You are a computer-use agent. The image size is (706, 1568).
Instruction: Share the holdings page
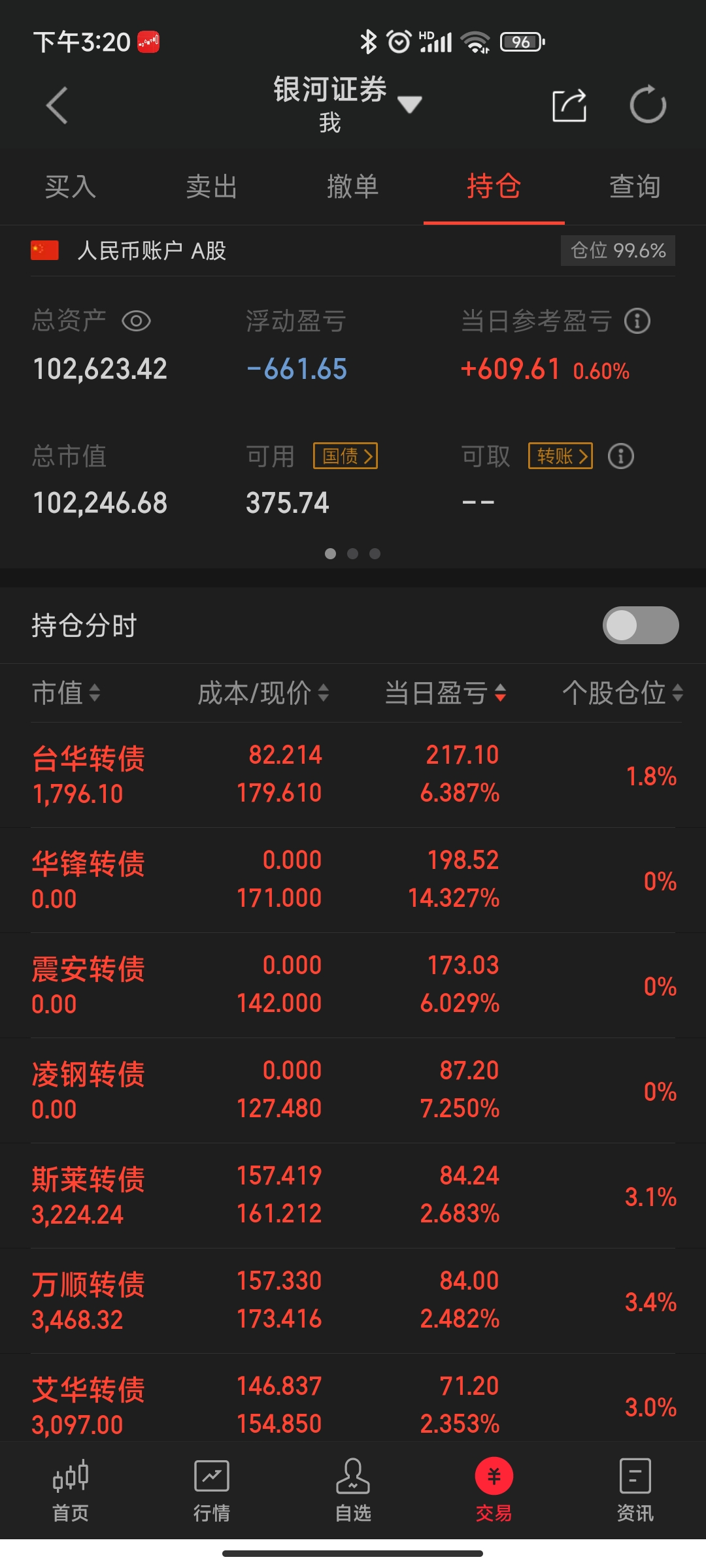point(569,105)
